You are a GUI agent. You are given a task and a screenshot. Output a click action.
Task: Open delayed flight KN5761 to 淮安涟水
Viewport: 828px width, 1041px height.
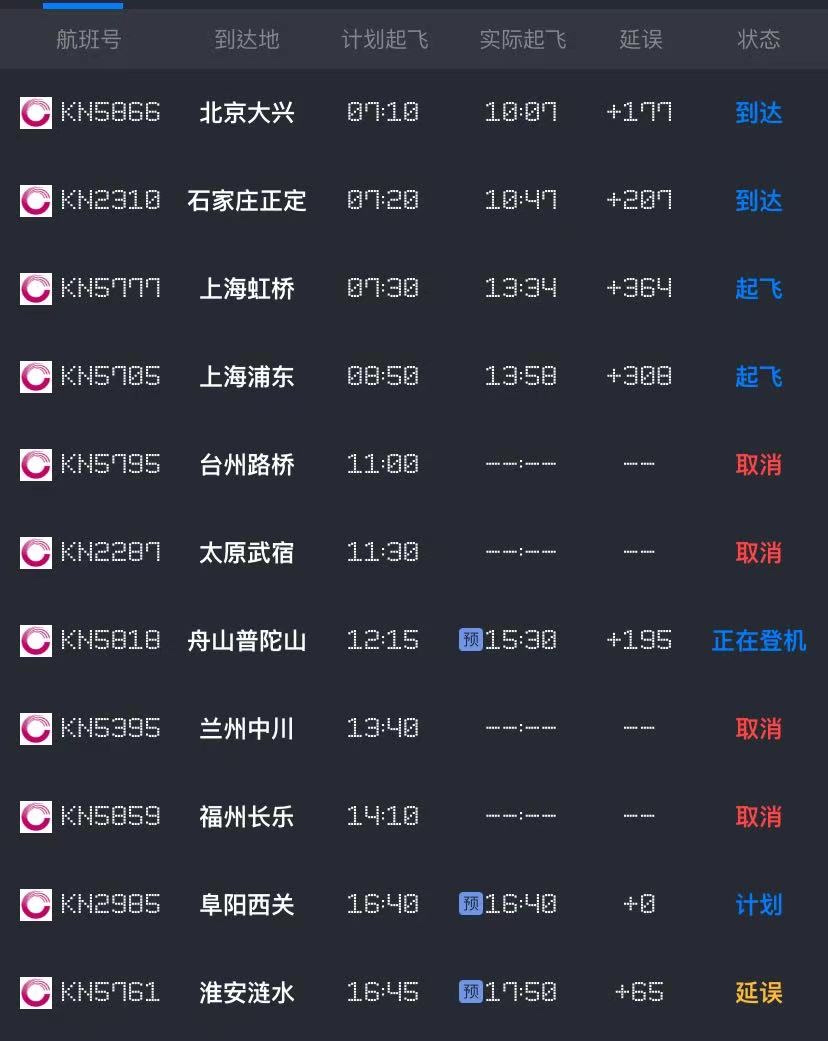tap(414, 993)
